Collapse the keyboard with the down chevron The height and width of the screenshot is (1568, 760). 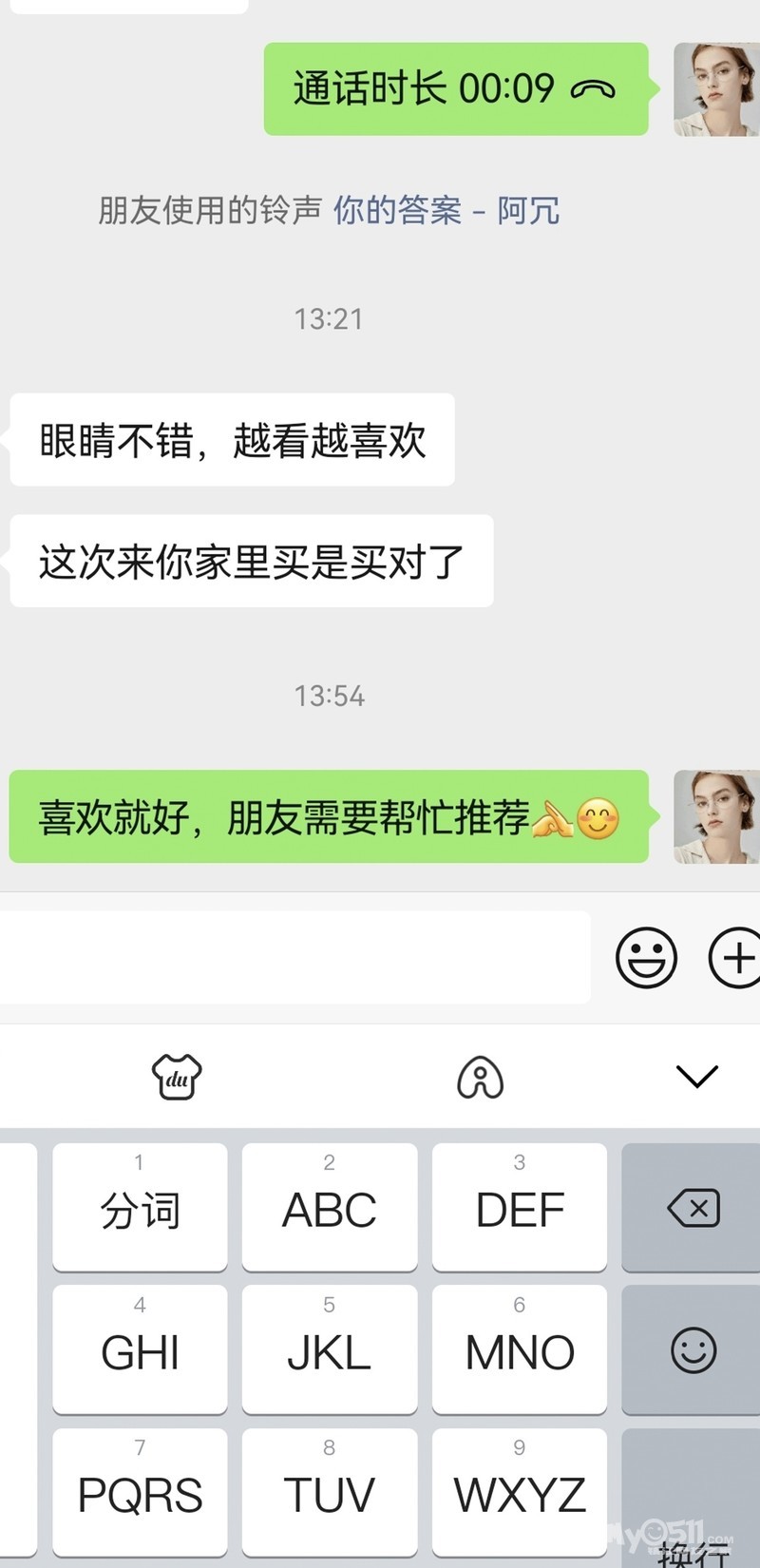696,1077
